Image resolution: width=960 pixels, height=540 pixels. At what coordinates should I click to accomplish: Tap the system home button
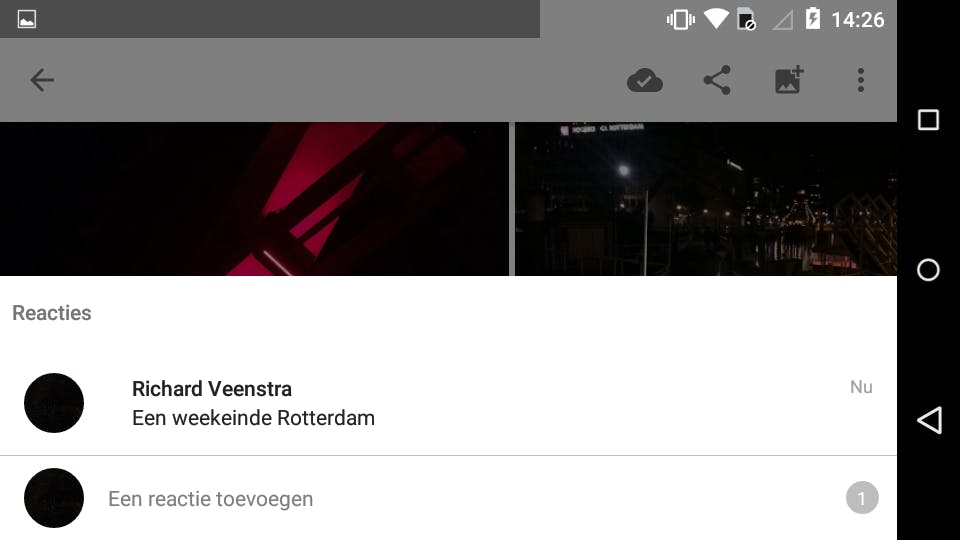point(928,270)
